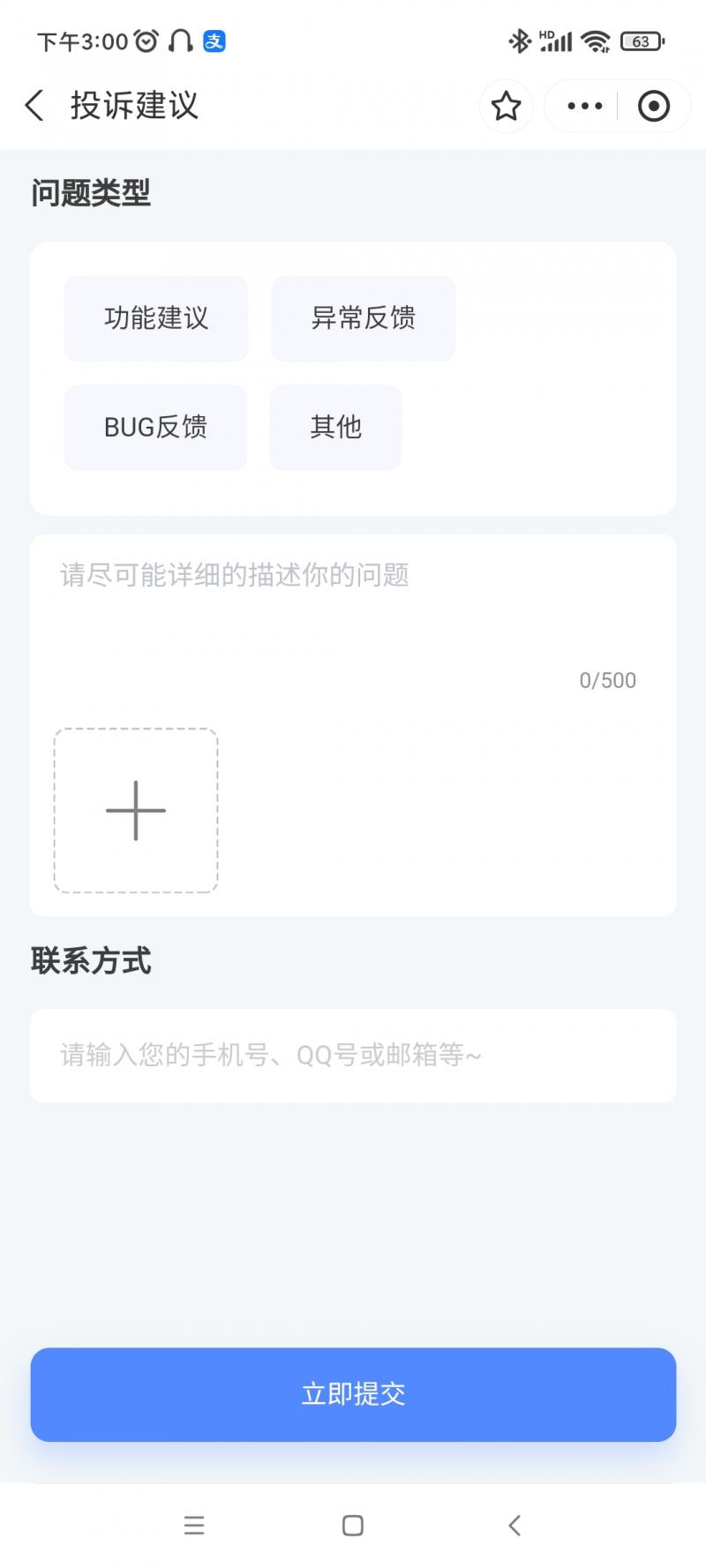Close the mini program with the circle icon
This screenshot has width=706, height=1568.
(x=653, y=106)
